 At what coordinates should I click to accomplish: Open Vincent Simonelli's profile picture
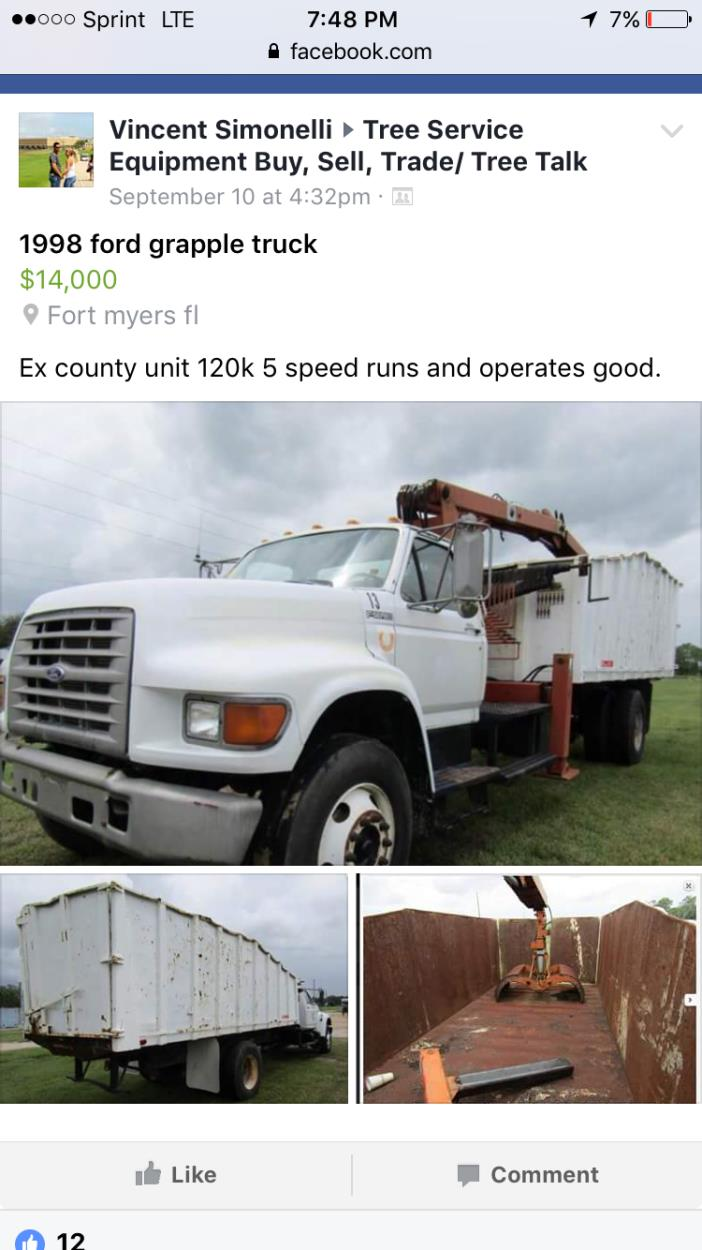click(56, 150)
